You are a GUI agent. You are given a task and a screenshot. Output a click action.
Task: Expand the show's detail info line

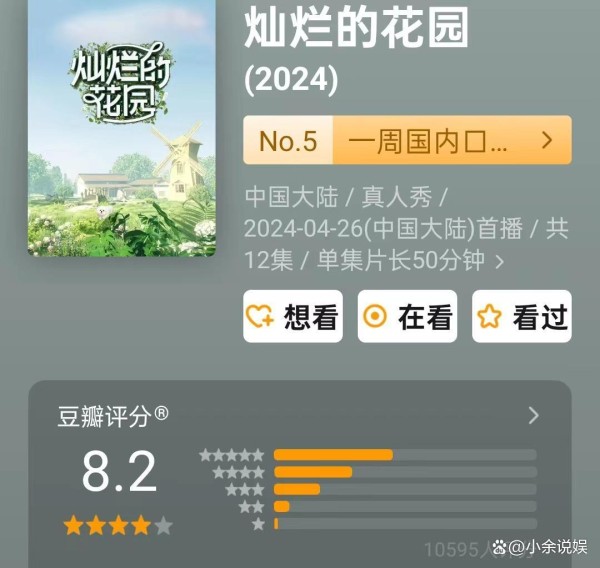click(500, 261)
